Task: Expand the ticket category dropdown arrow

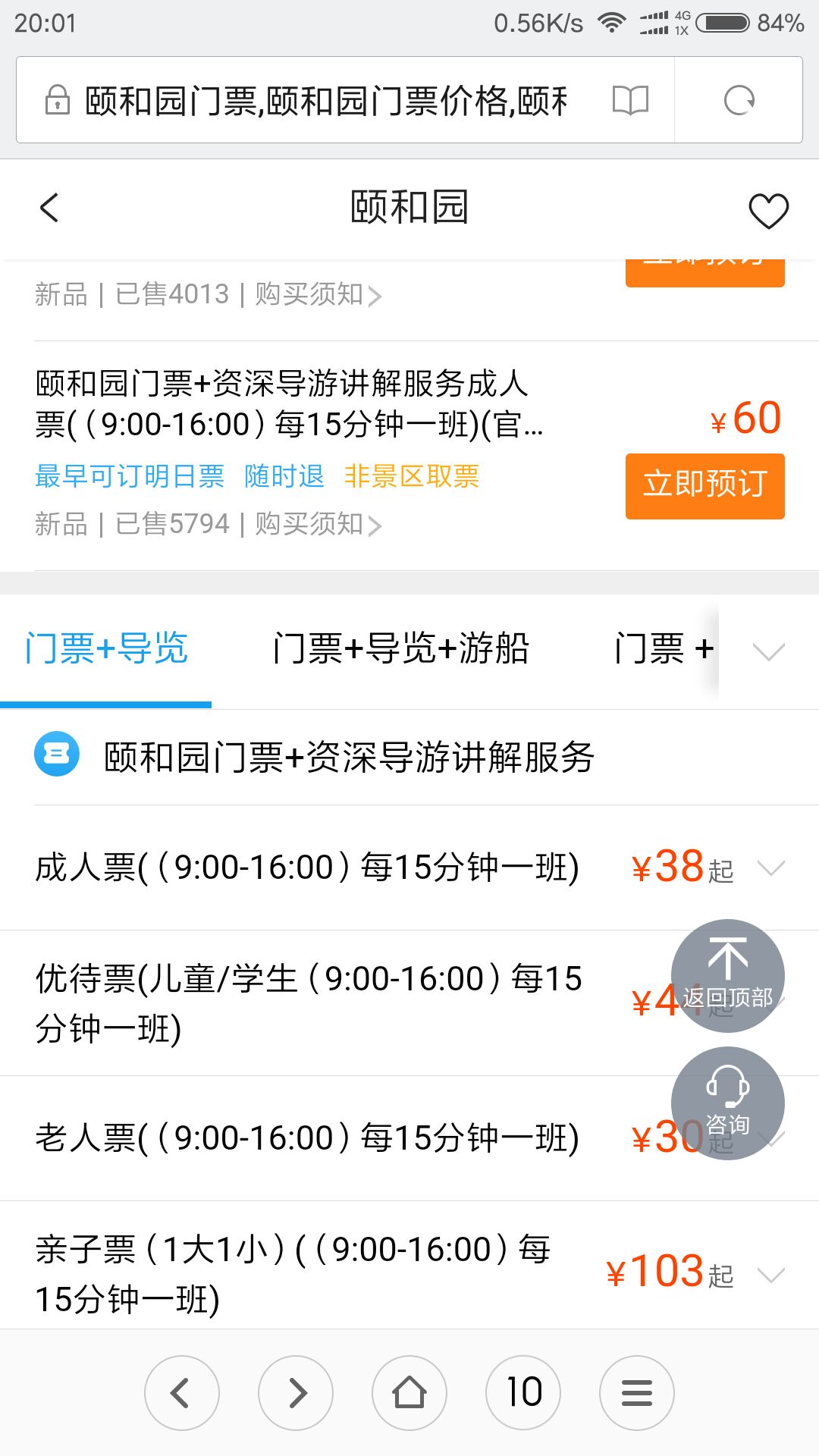Action: 768,651
